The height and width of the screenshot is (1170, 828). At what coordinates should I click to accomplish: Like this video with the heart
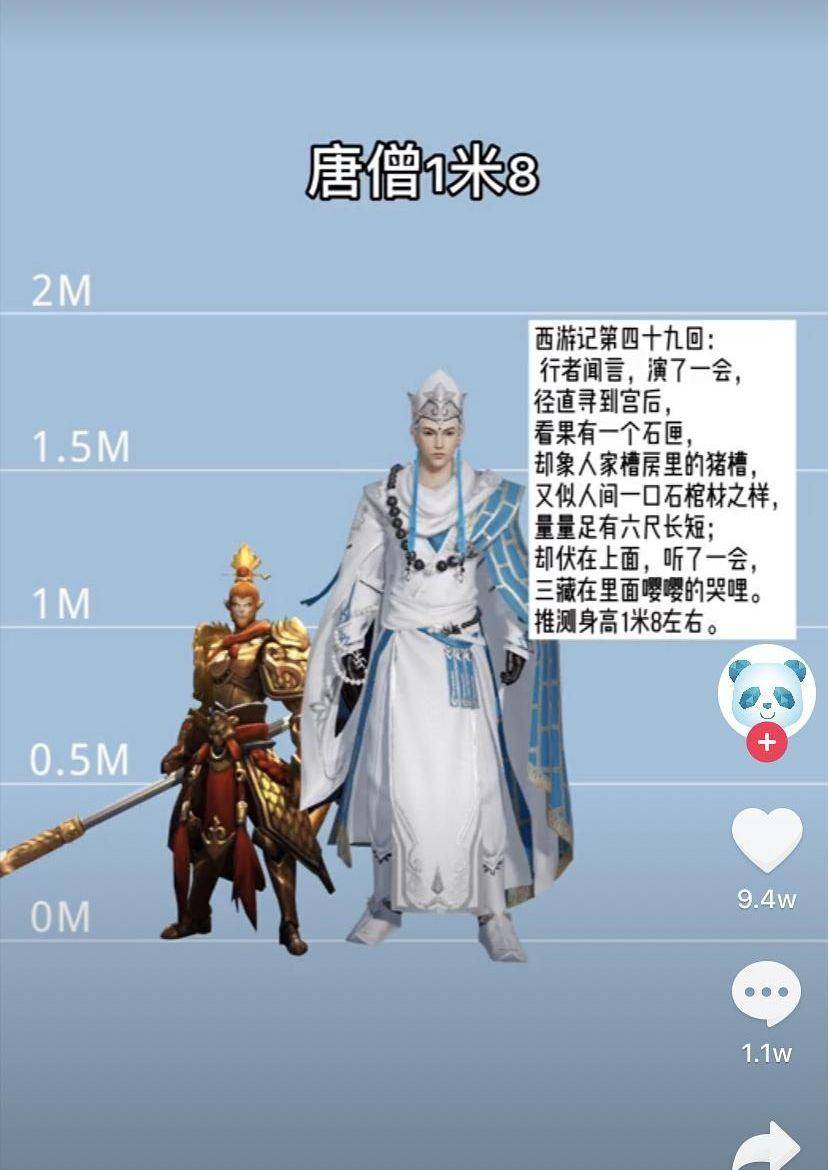tap(767, 840)
